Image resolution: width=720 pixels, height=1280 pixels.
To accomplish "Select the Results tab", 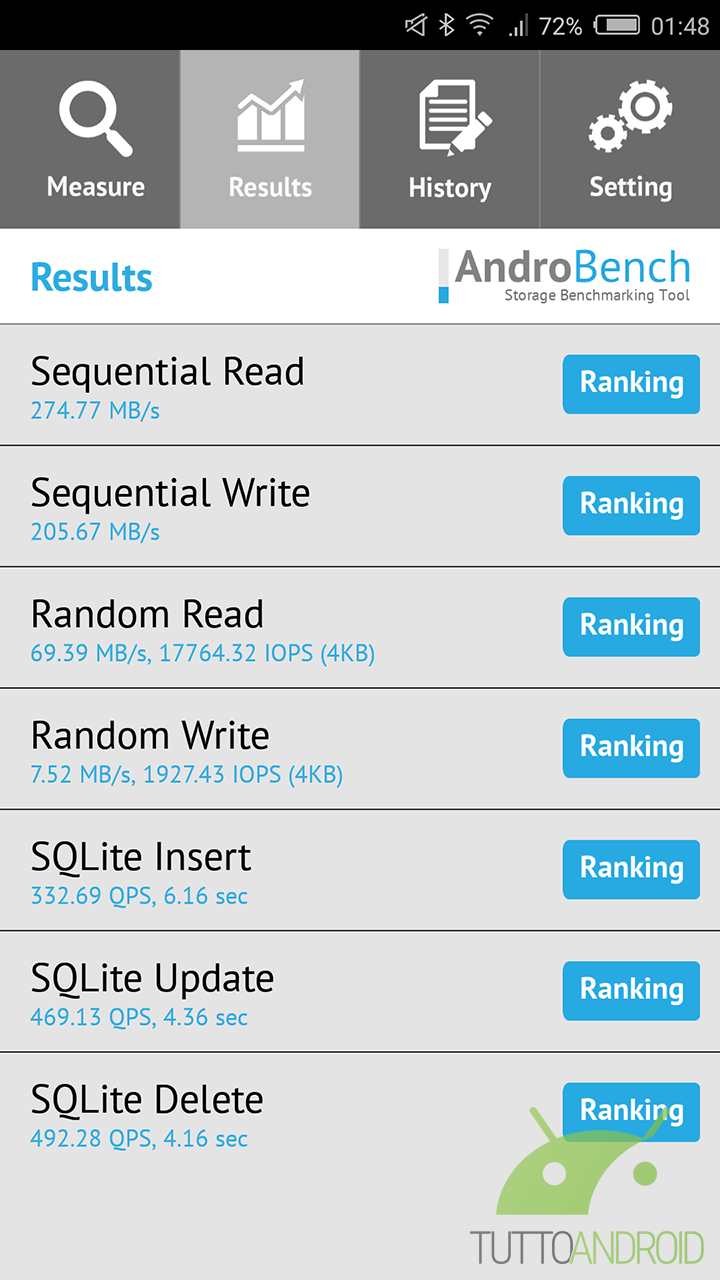I will (270, 140).
